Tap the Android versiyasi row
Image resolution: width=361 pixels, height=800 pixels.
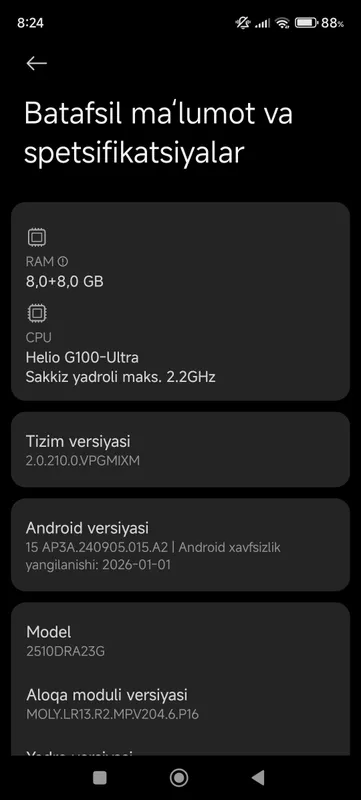pos(180,545)
